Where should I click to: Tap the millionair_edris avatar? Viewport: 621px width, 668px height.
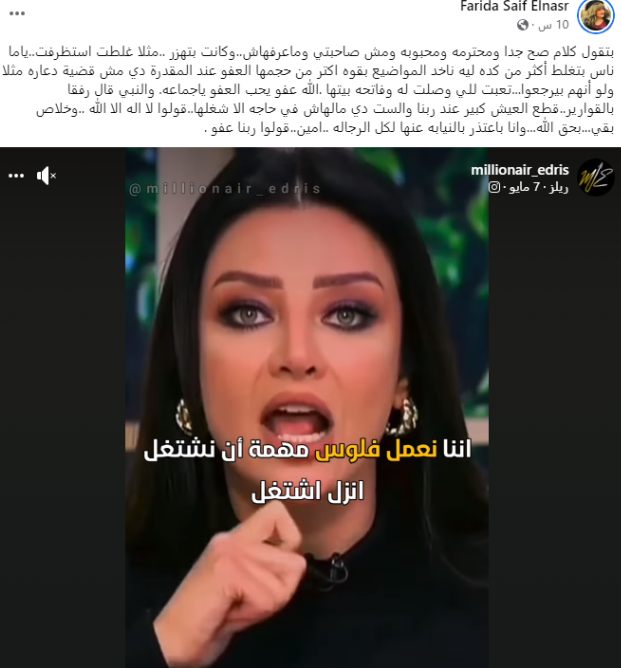pyautogui.click(x=595, y=177)
